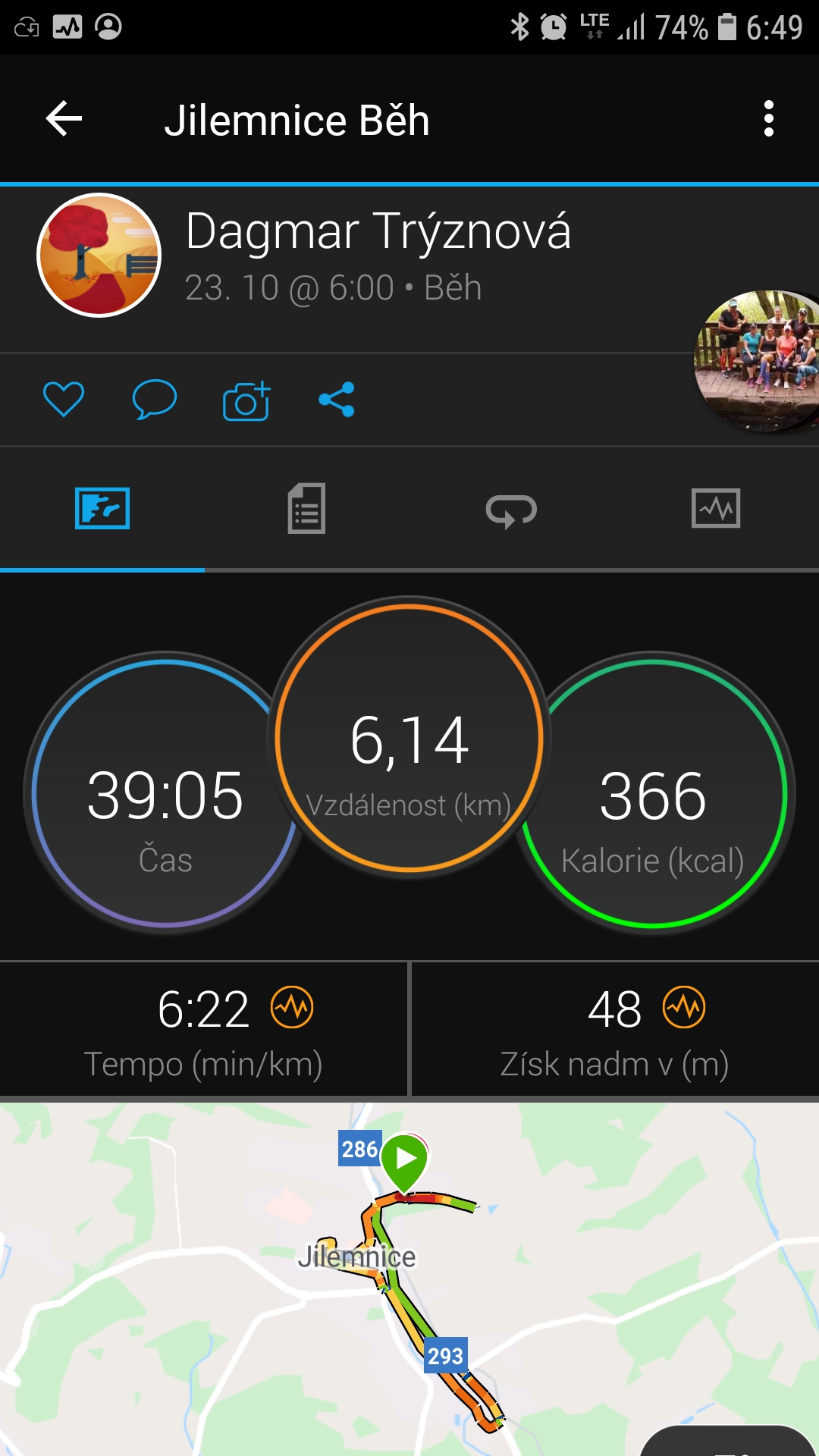Go back from Jilemnice Běh activity
This screenshot has height=1456, width=819.
(64, 119)
